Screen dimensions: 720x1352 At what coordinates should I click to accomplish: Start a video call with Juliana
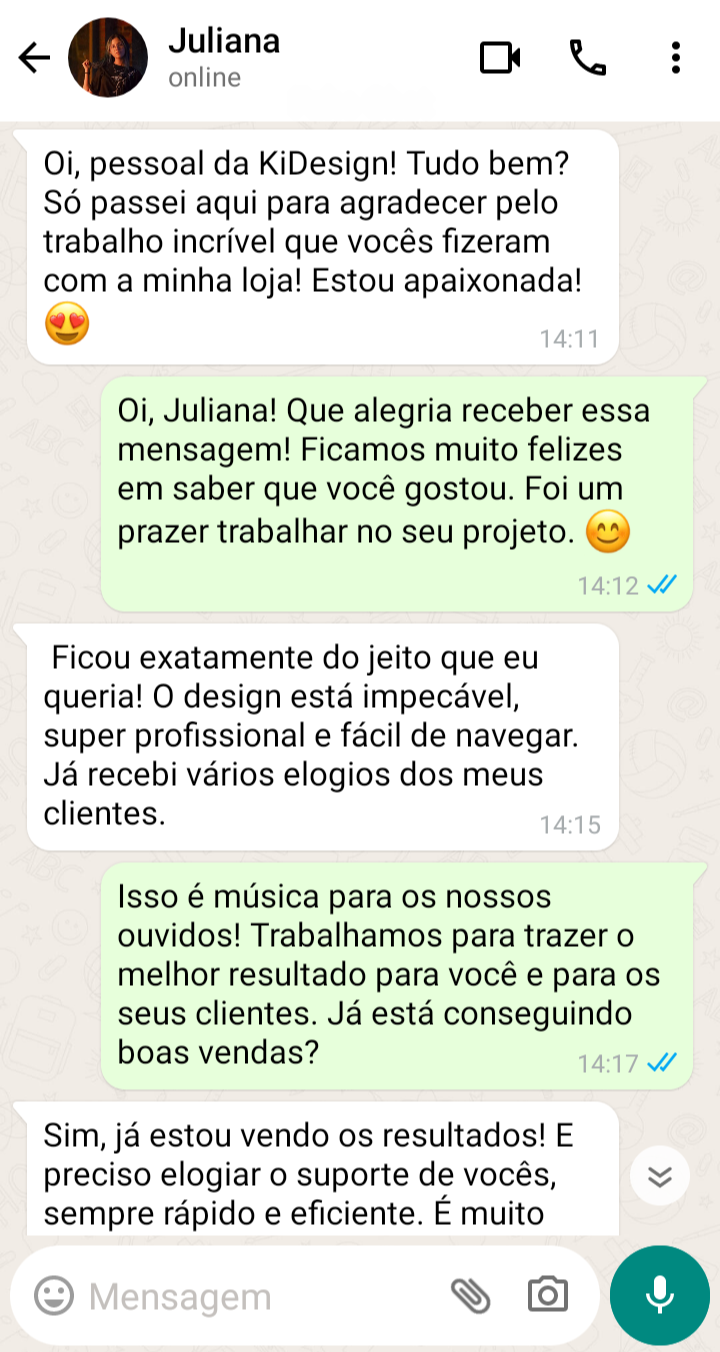(500, 58)
